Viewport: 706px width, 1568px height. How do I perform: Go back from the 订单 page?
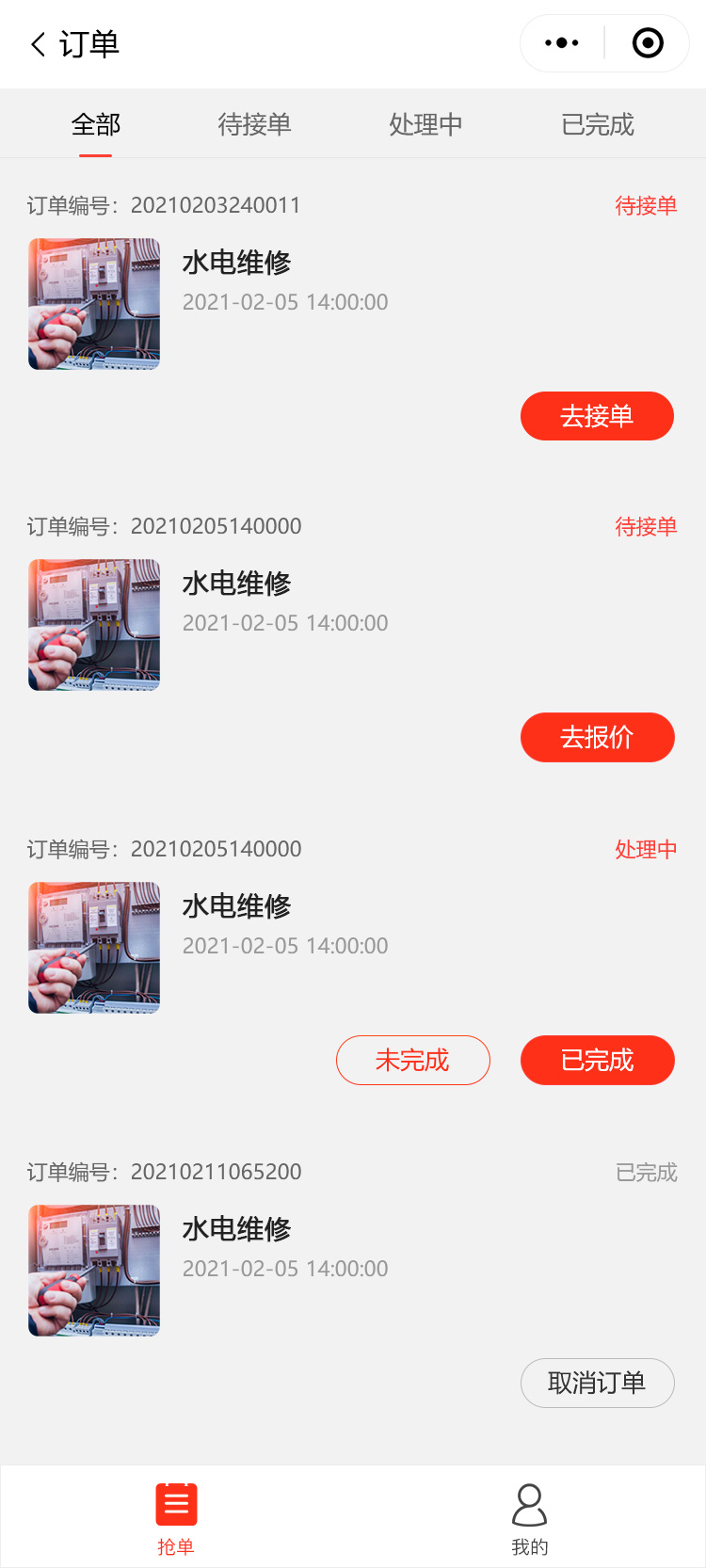[39, 44]
